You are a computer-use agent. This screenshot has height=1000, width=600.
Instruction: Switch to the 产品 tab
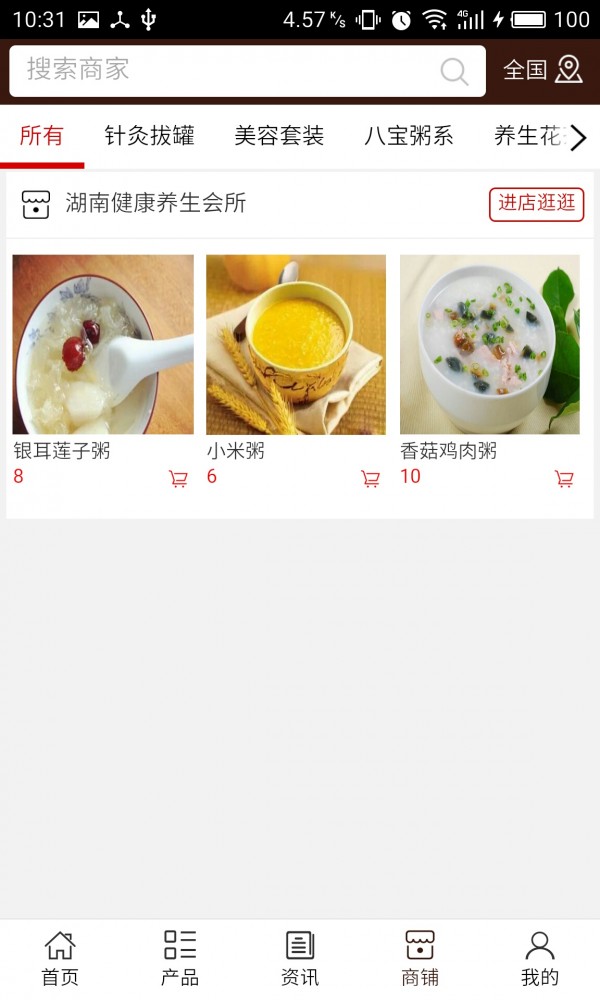tap(180, 958)
